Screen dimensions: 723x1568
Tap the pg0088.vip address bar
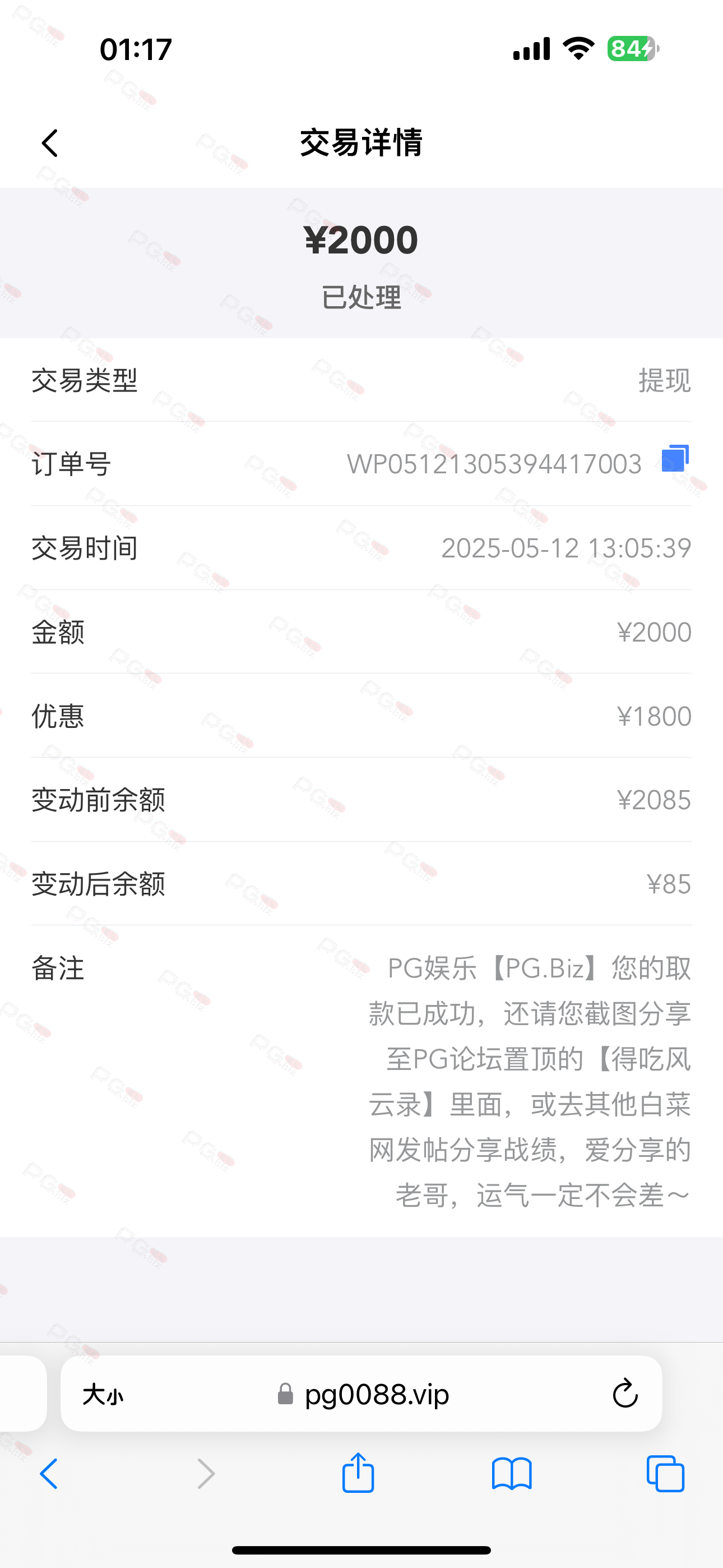click(361, 1393)
